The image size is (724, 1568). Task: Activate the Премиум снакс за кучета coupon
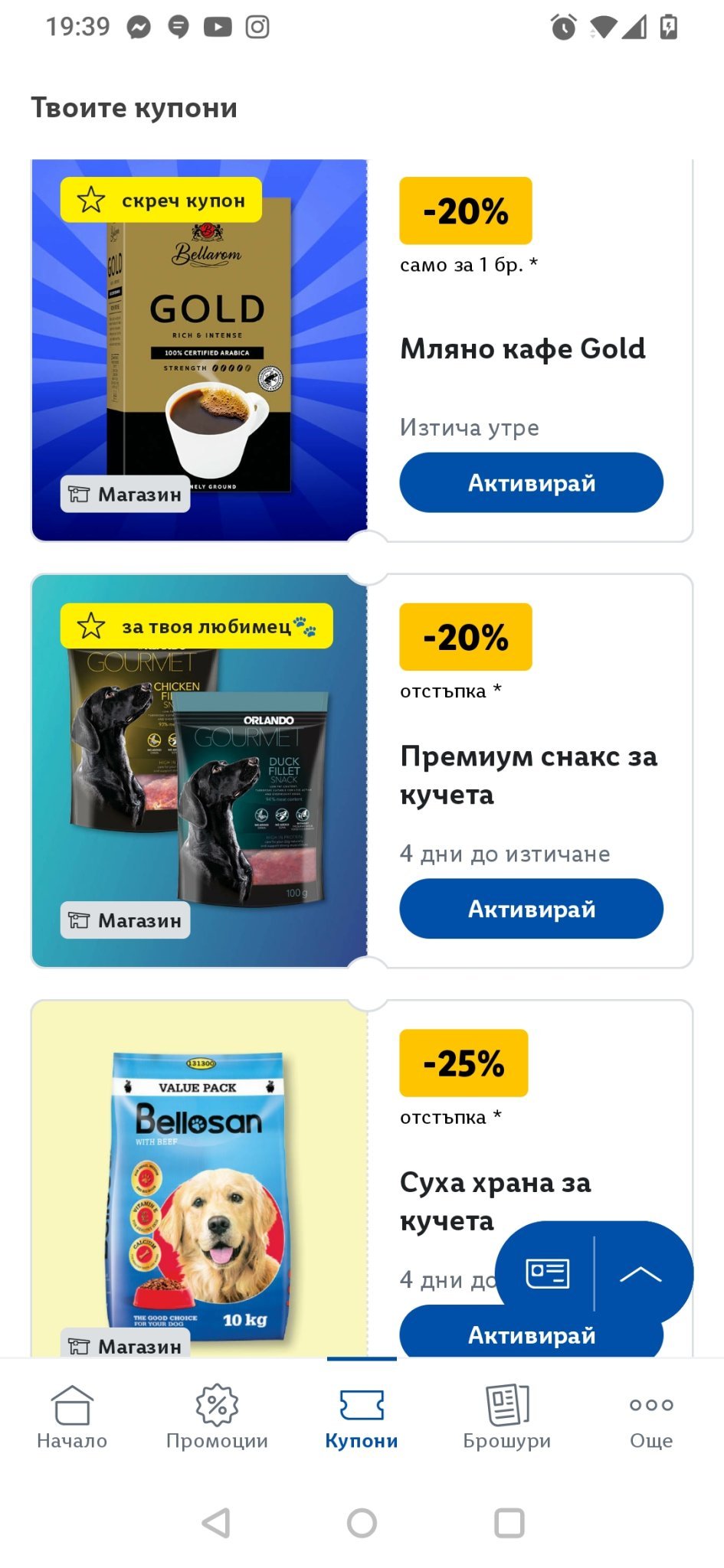[531, 909]
